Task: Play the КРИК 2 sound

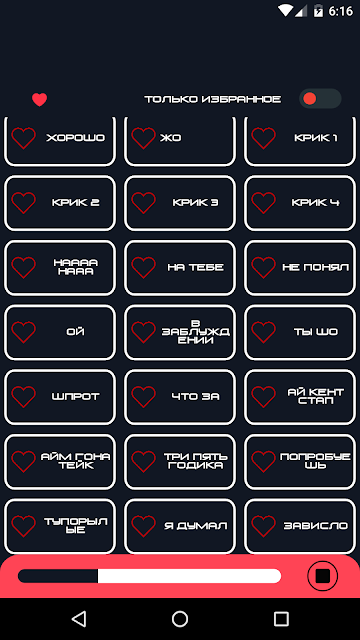Action: 60,203
